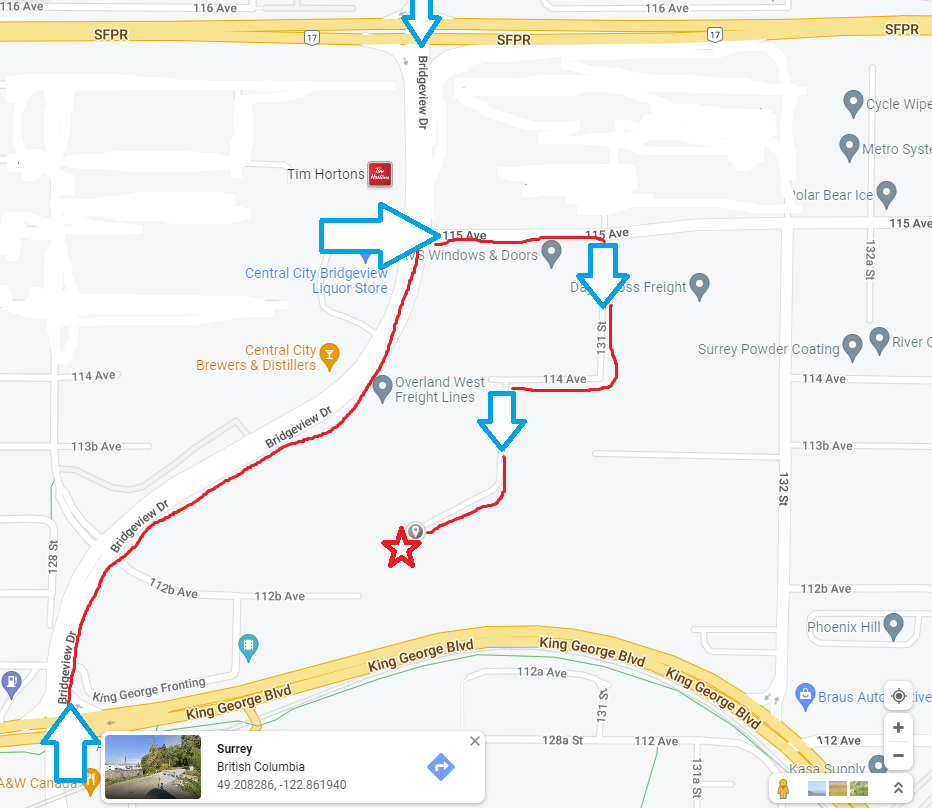Select the Metro System place pin
Viewport: 932px width, 808px height.
849,147
